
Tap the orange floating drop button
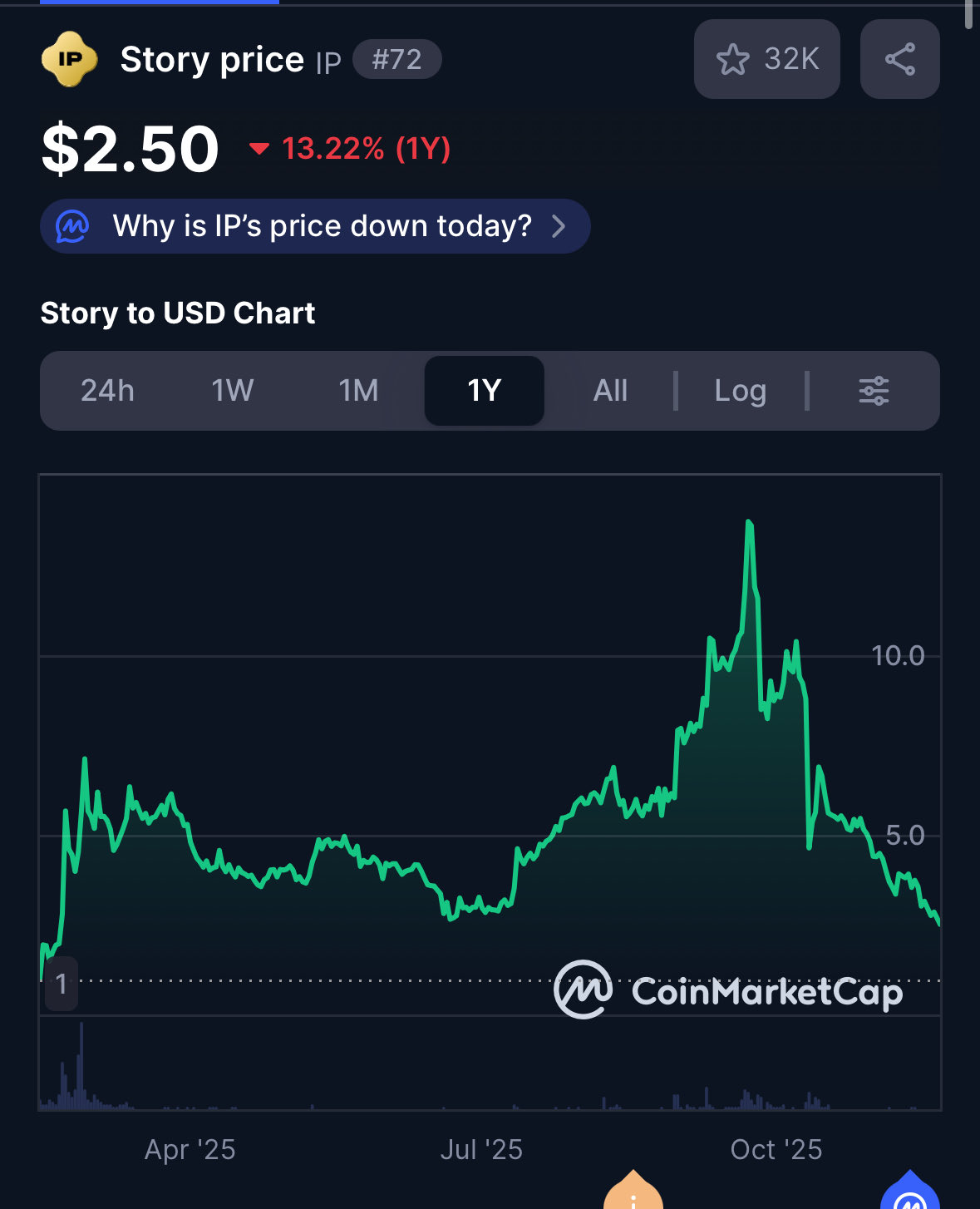[x=633, y=1195]
